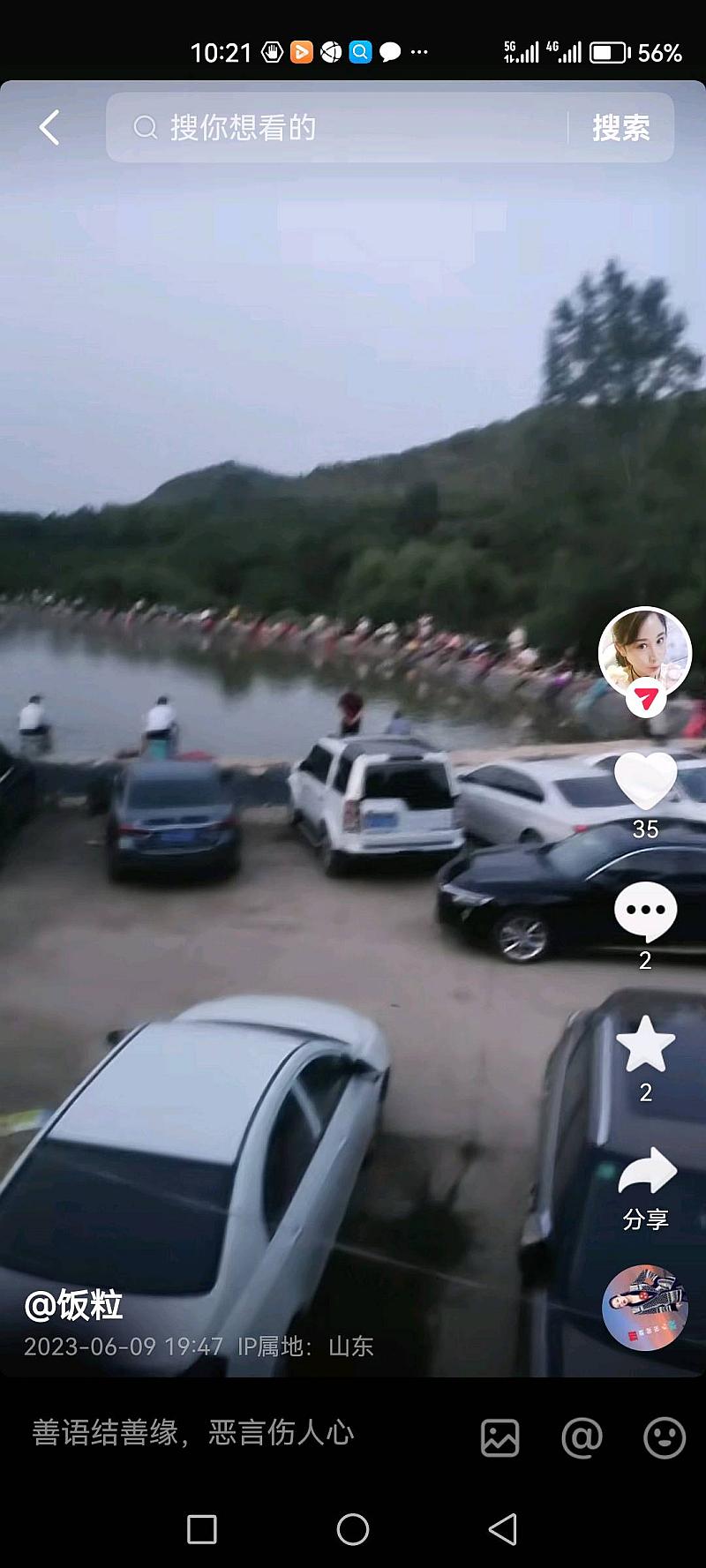Go to the system home screen
The height and width of the screenshot is (1568, 706).
[353, 1529]
